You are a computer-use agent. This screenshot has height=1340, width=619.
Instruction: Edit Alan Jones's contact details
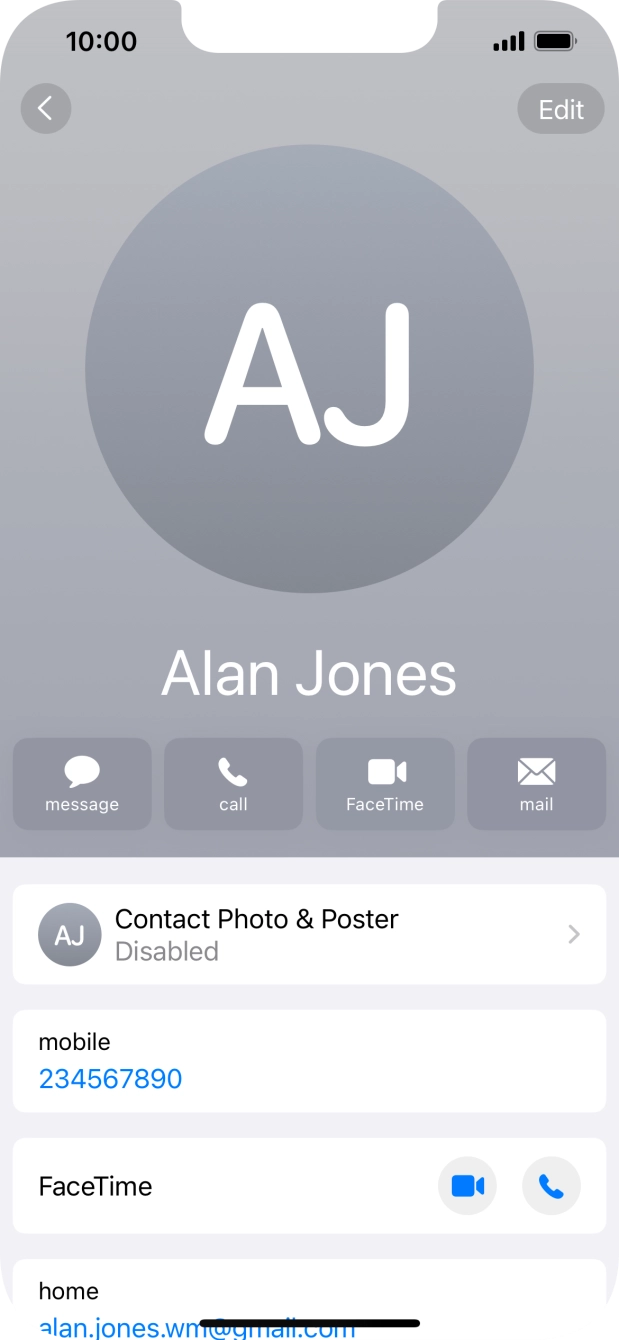point(560,109)
